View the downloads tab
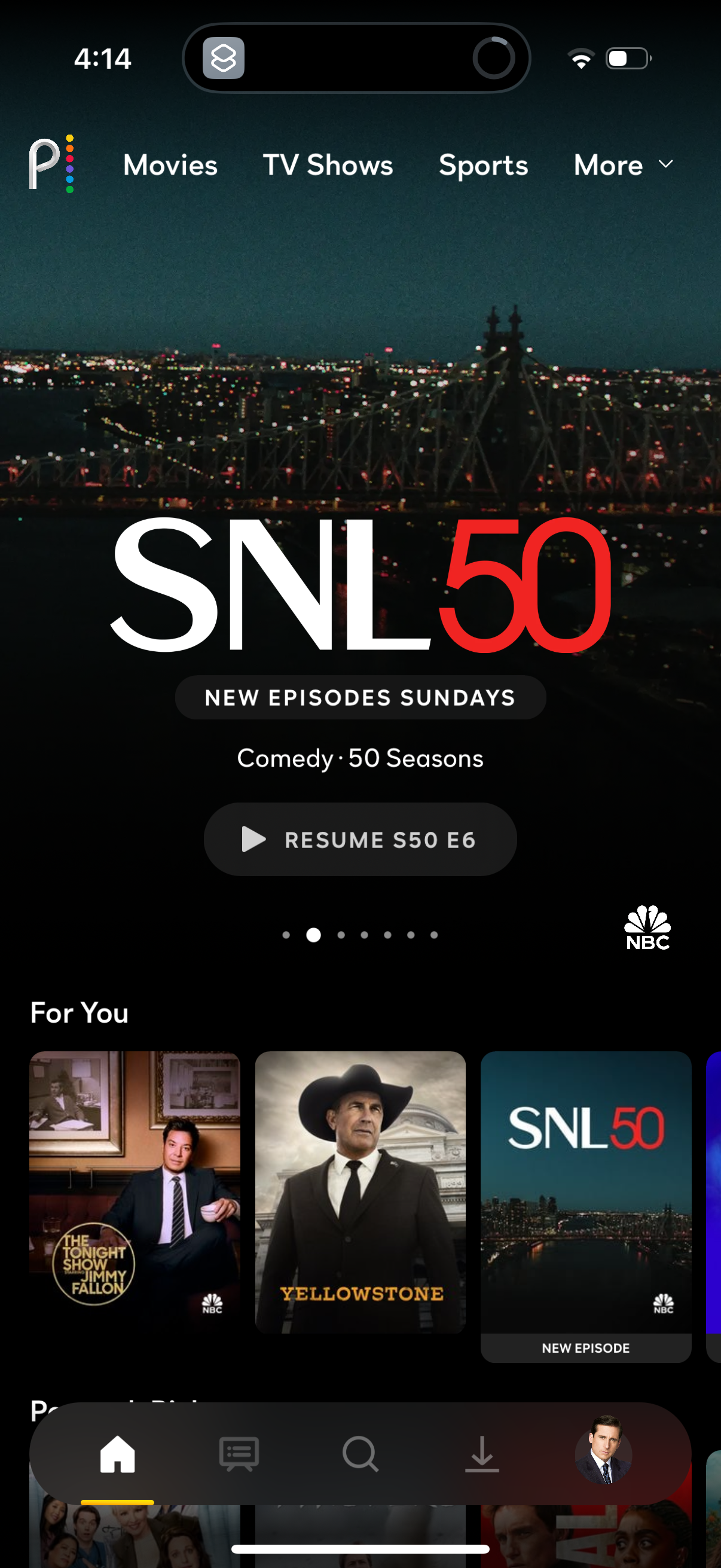This screenshot has height=1568, width=721. coord(482,1454)
